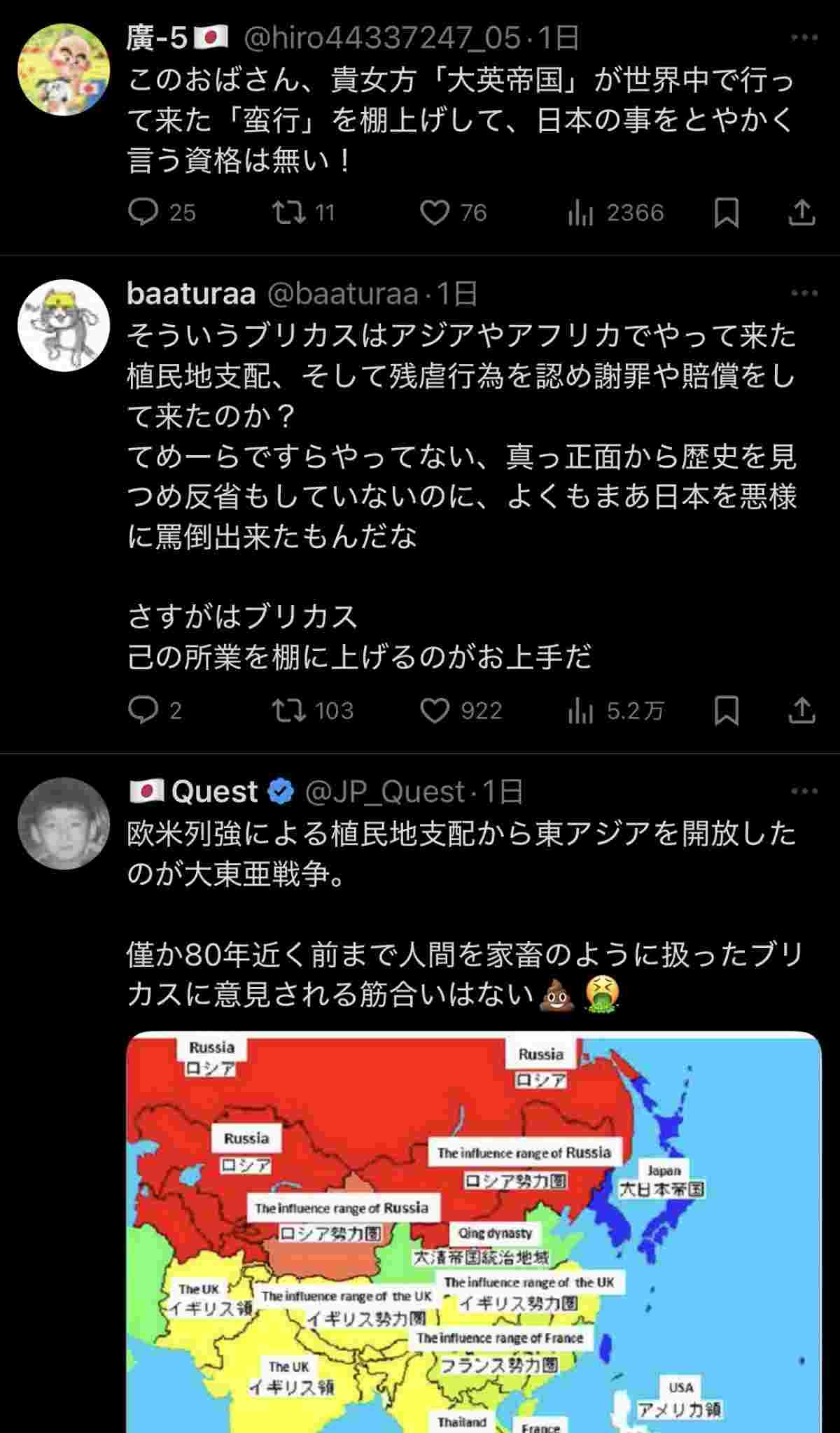Like the tweet by baaturaa

(435, 711)
